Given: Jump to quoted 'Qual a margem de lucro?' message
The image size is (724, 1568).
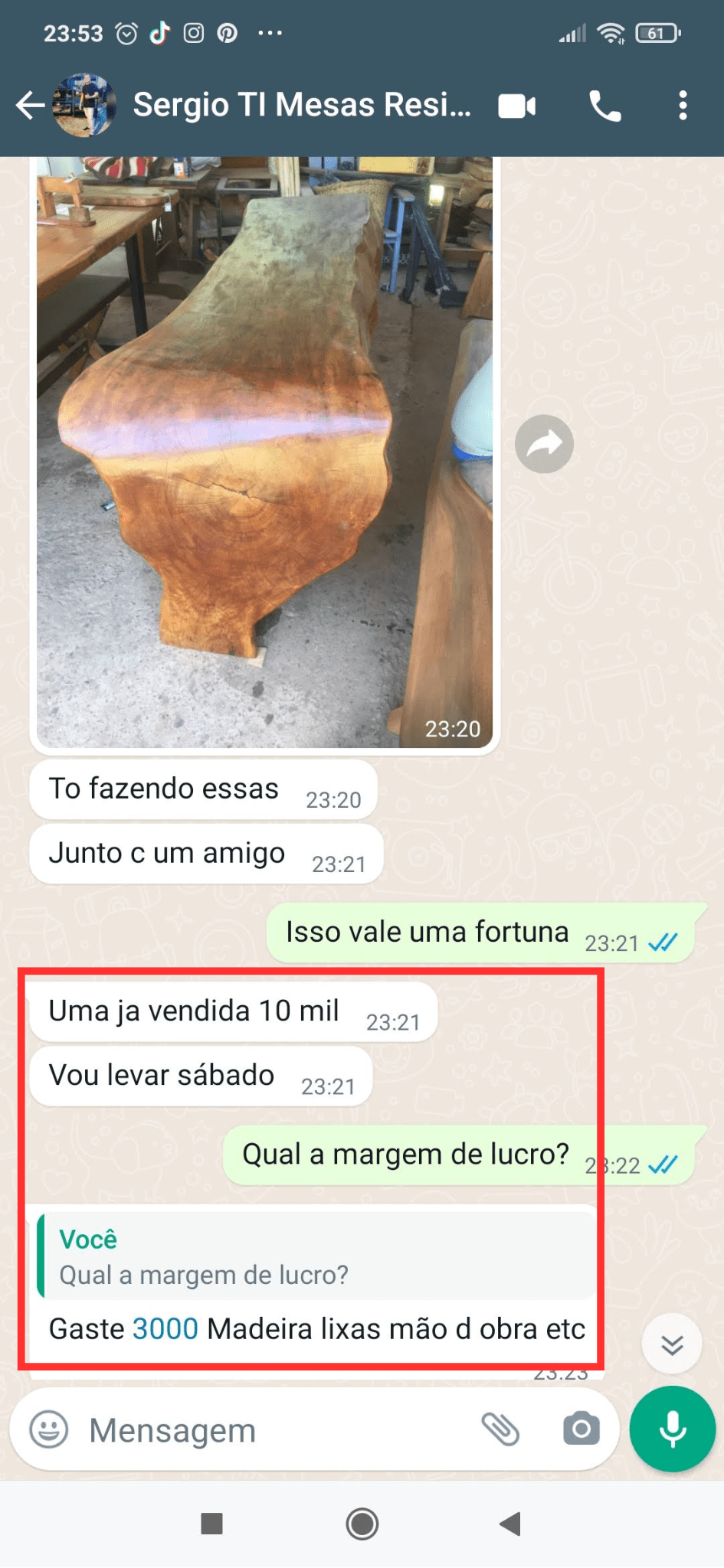Looking at the screenshot, I should 316,1257.
